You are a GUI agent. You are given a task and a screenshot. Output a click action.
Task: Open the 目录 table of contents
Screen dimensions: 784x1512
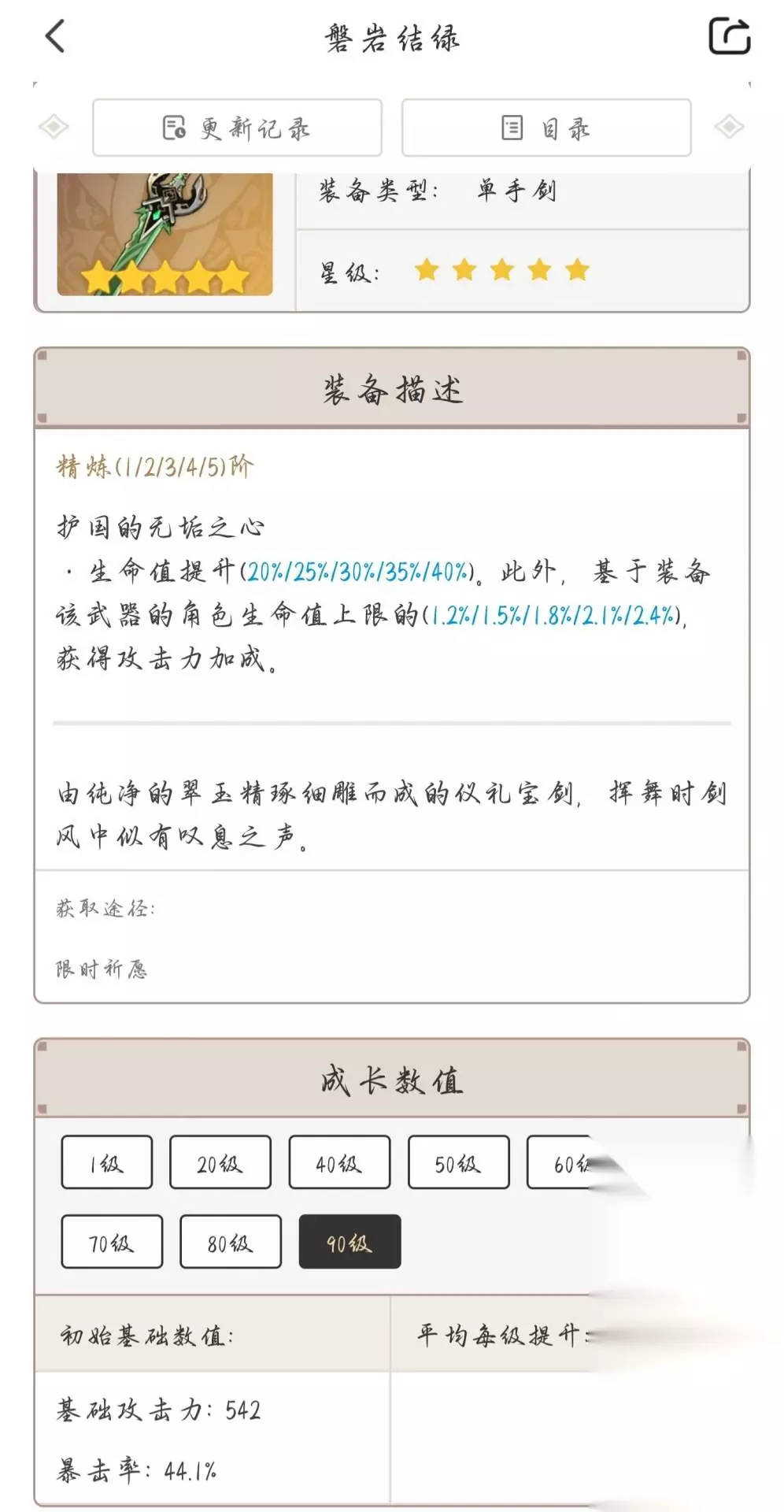click(546, 128)
